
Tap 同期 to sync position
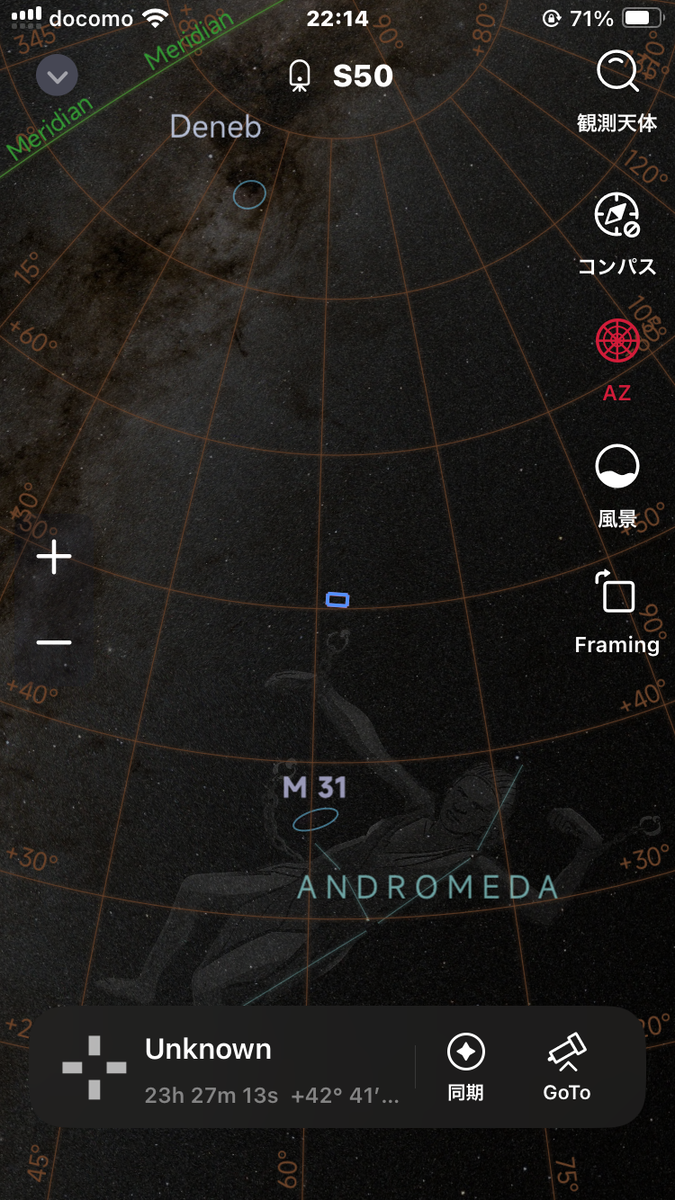pyautogui.click(x=466, y=1067)
